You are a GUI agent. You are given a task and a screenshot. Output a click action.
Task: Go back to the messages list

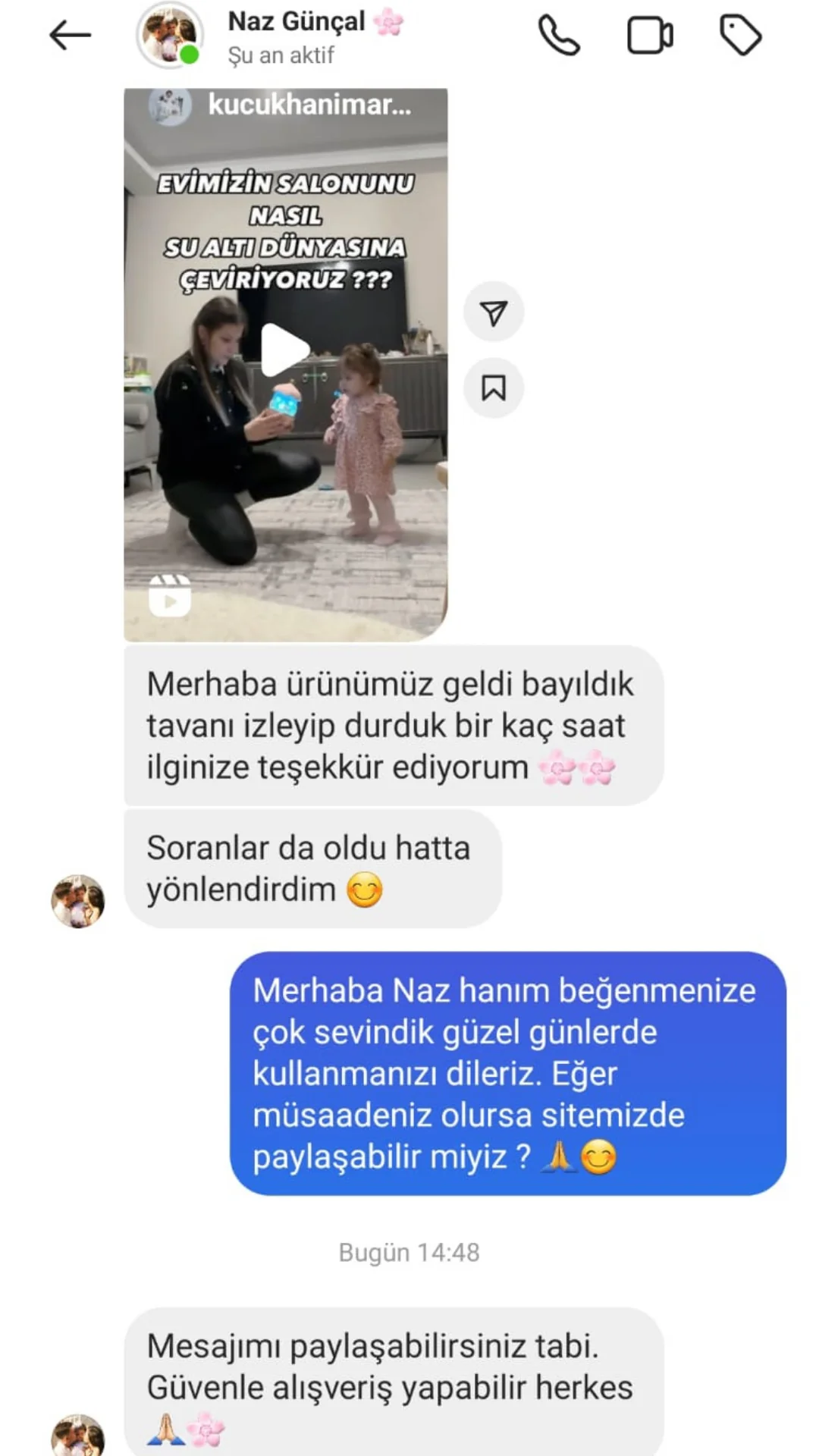pos(70,36)
